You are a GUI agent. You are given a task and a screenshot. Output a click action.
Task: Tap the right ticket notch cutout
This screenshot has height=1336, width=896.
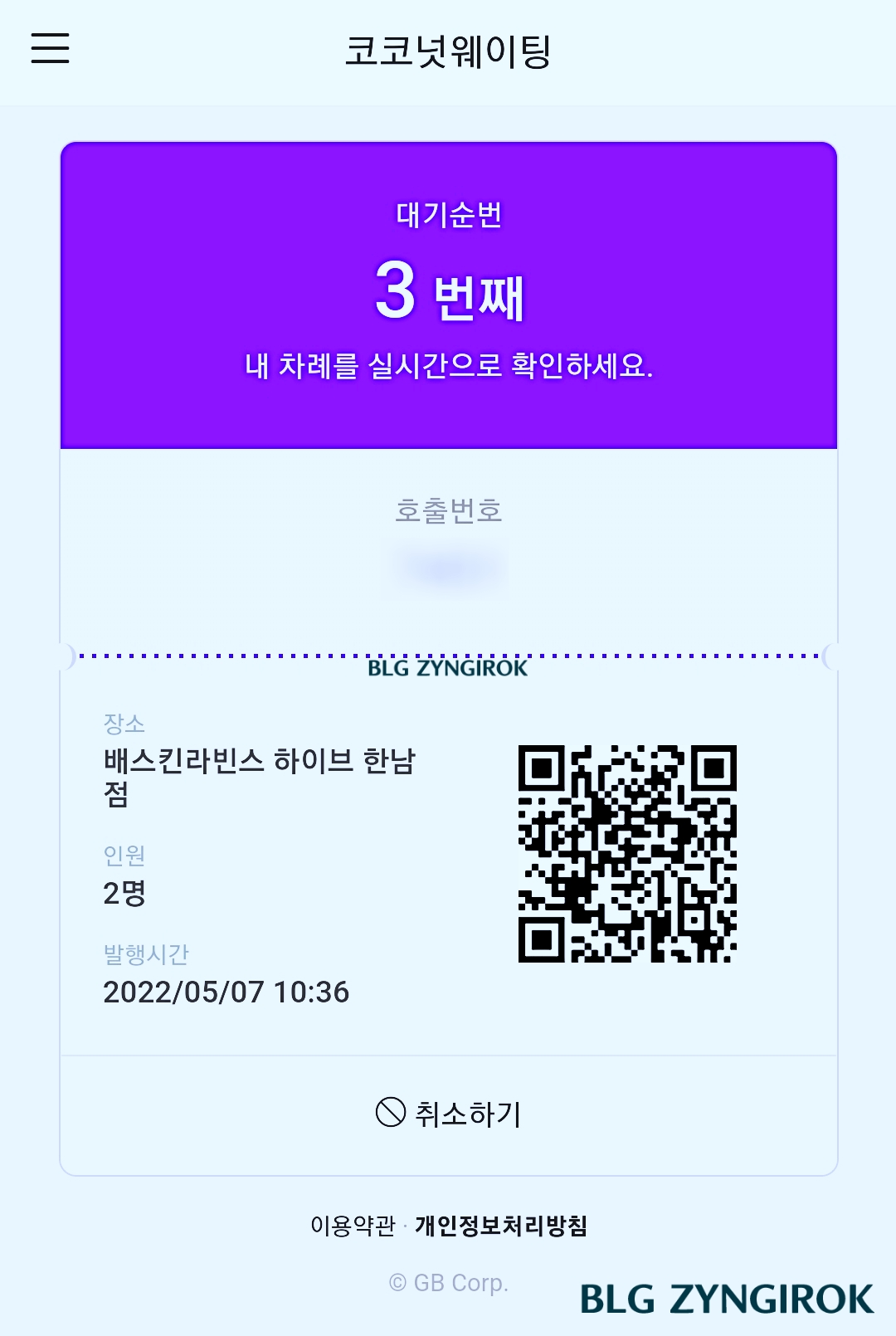click(x=829, y=656)
